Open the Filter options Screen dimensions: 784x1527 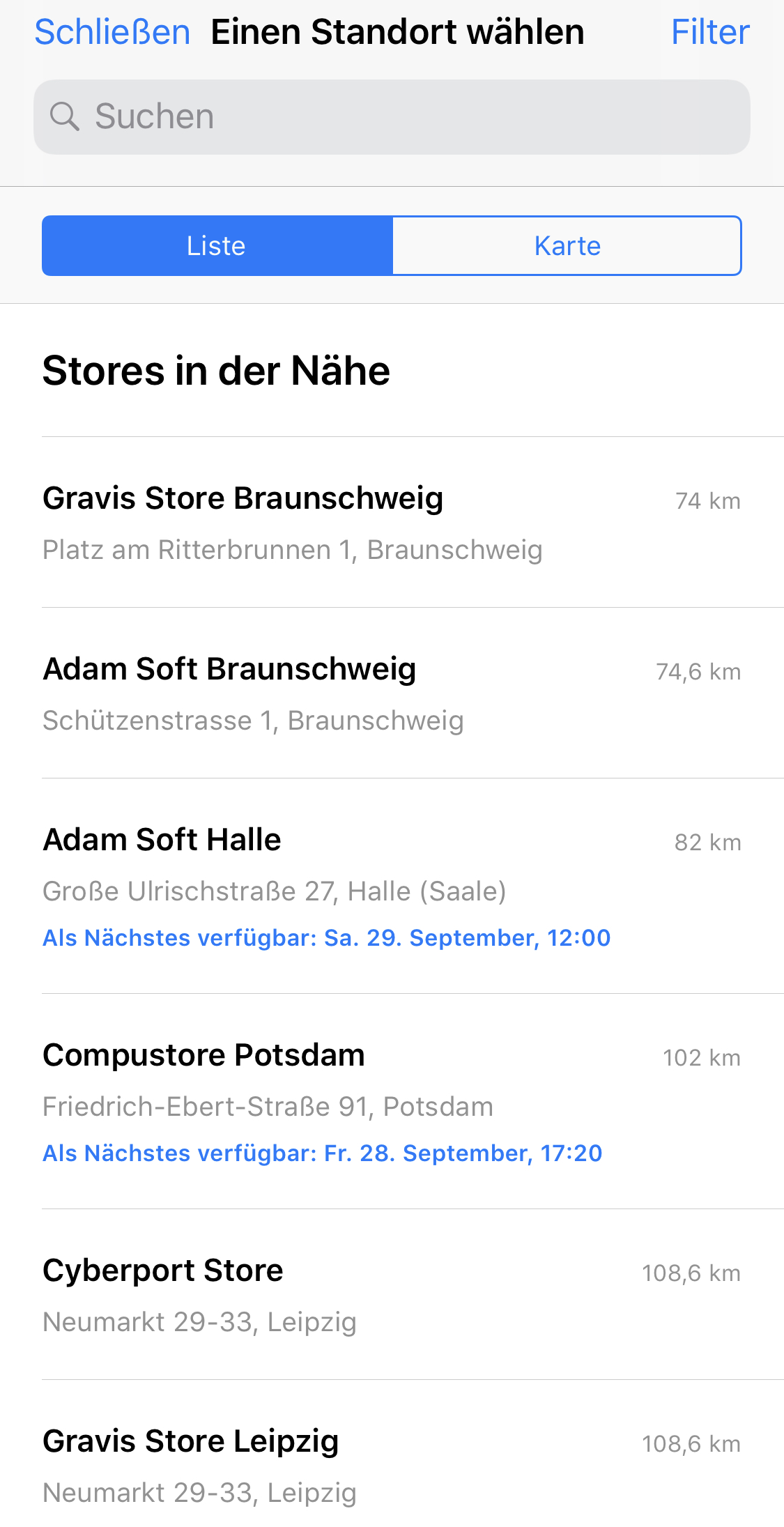[x=709, y=33]
